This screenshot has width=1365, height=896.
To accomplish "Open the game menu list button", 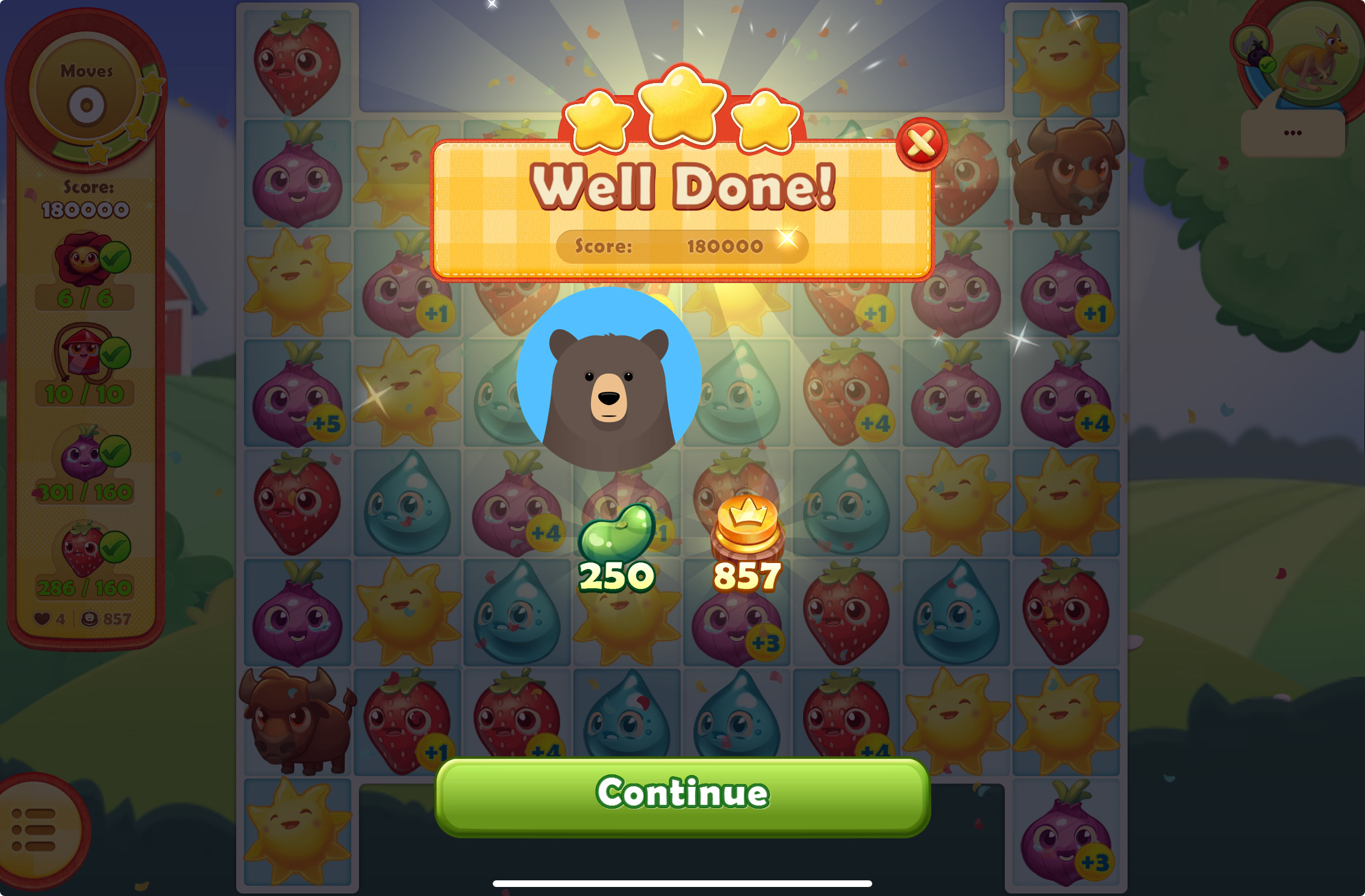I will pos(35,830).
